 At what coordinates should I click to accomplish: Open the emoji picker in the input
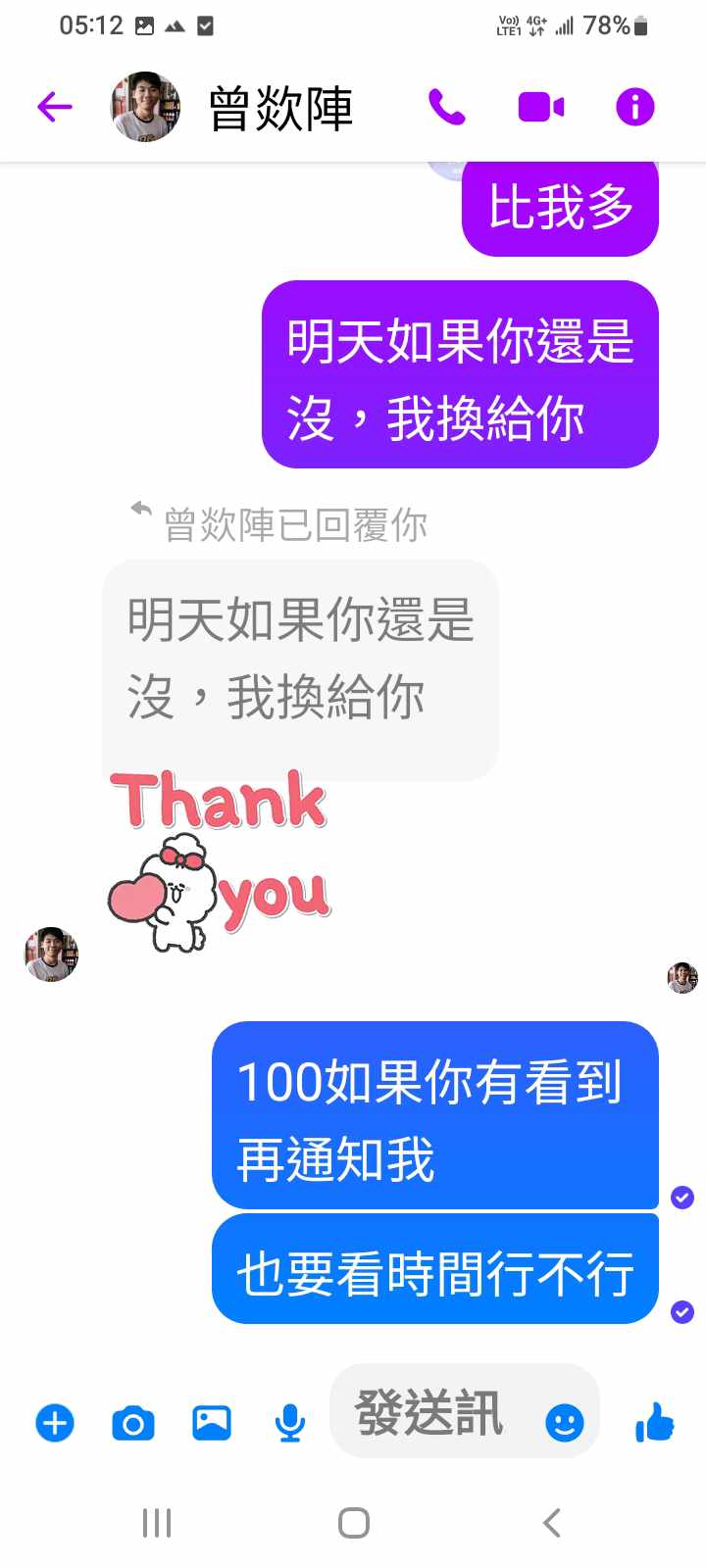[x=564, y=1422]
